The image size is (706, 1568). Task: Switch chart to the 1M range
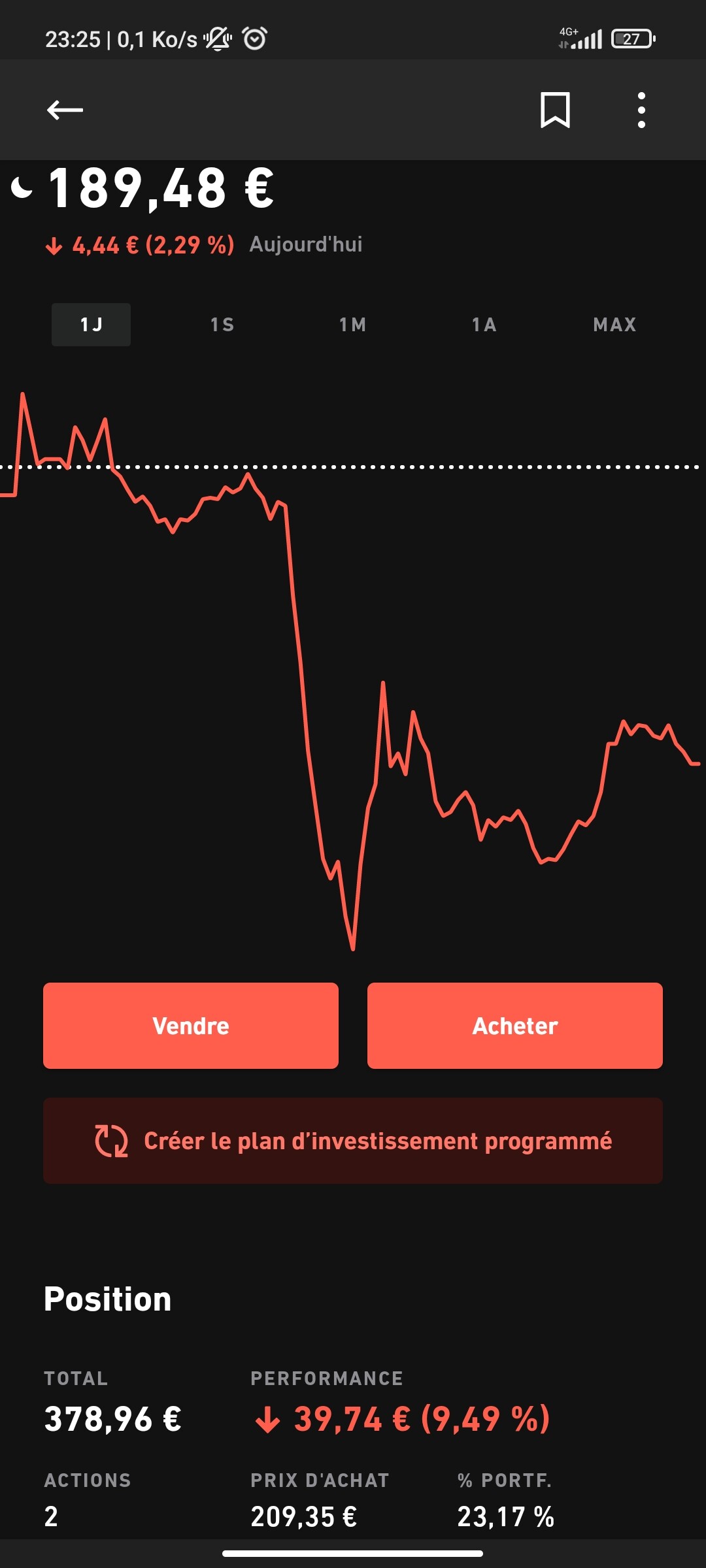(353, 325)
